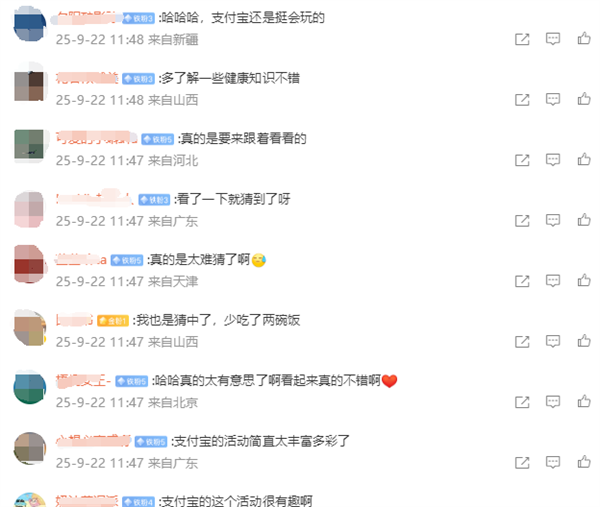The width and height of the screenshot is (600, 507).
Task: Like the comment '支付宝的活动简直太丰富多彩了'
Action: pyautogui.click(x=584, y=462)
